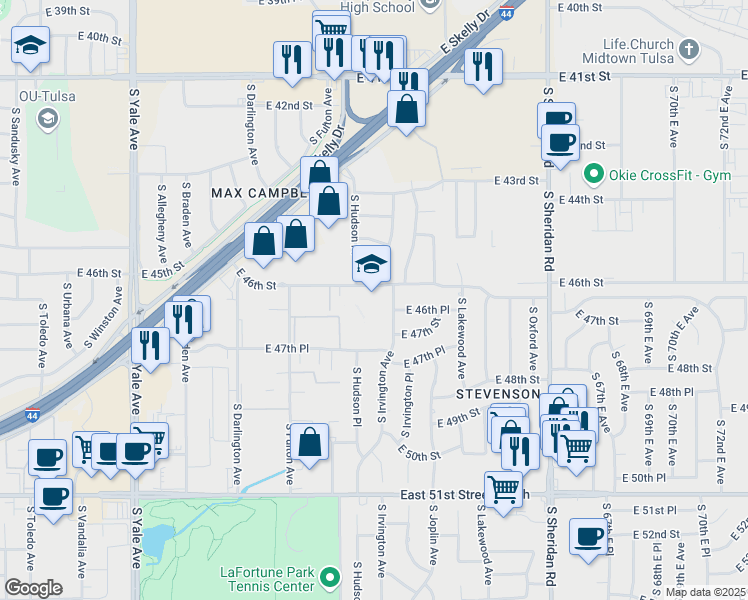Tap the LaFortune Park Tennis Center pin
This screenshot has height=600, width=748.
330,578
